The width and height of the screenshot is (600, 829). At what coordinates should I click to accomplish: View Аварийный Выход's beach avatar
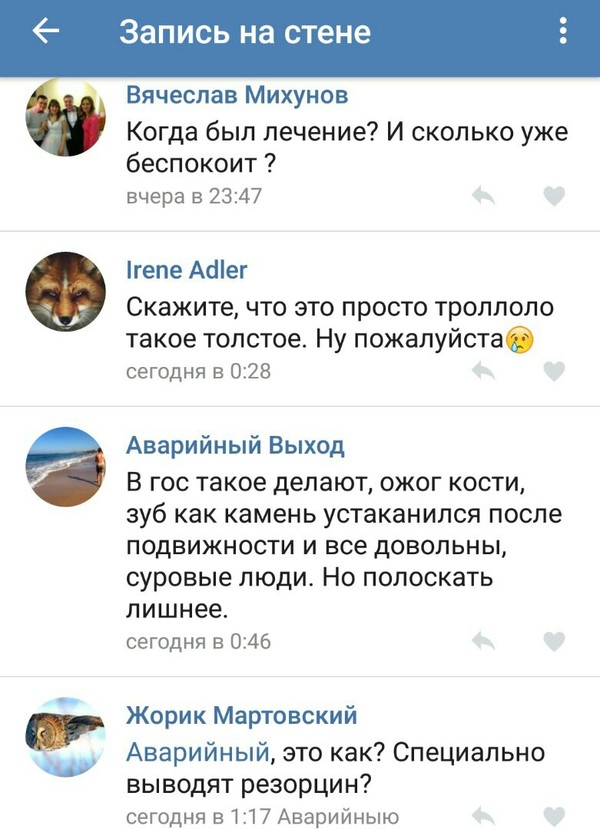pos(65,467)
